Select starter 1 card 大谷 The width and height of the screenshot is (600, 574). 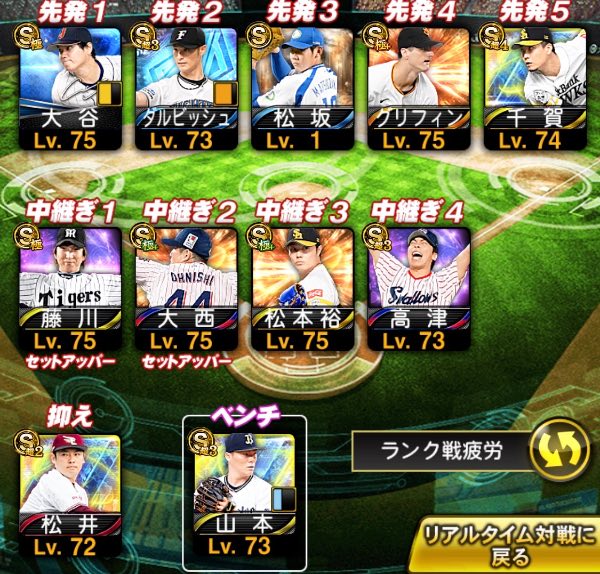pos(70,88)
